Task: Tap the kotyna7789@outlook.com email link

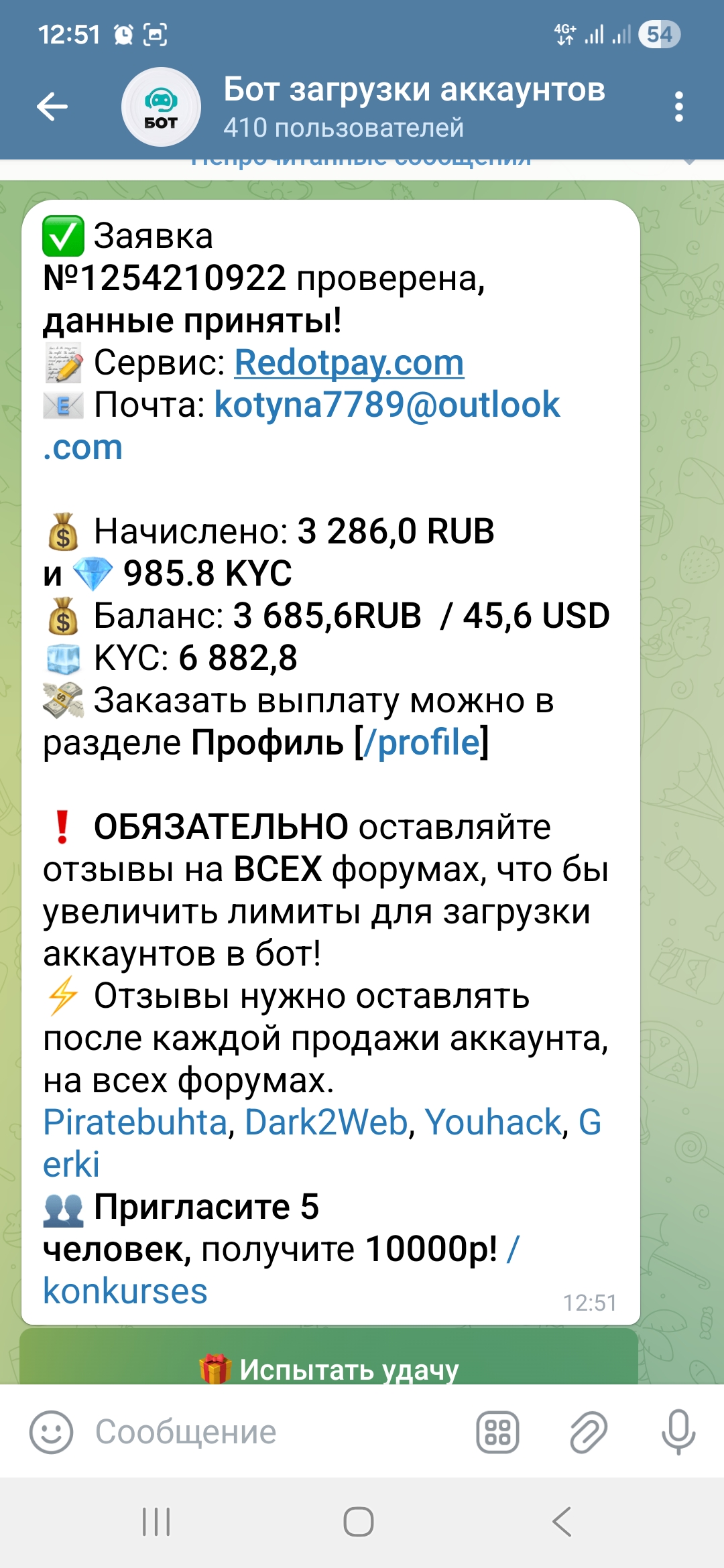Action: (386, 405)
